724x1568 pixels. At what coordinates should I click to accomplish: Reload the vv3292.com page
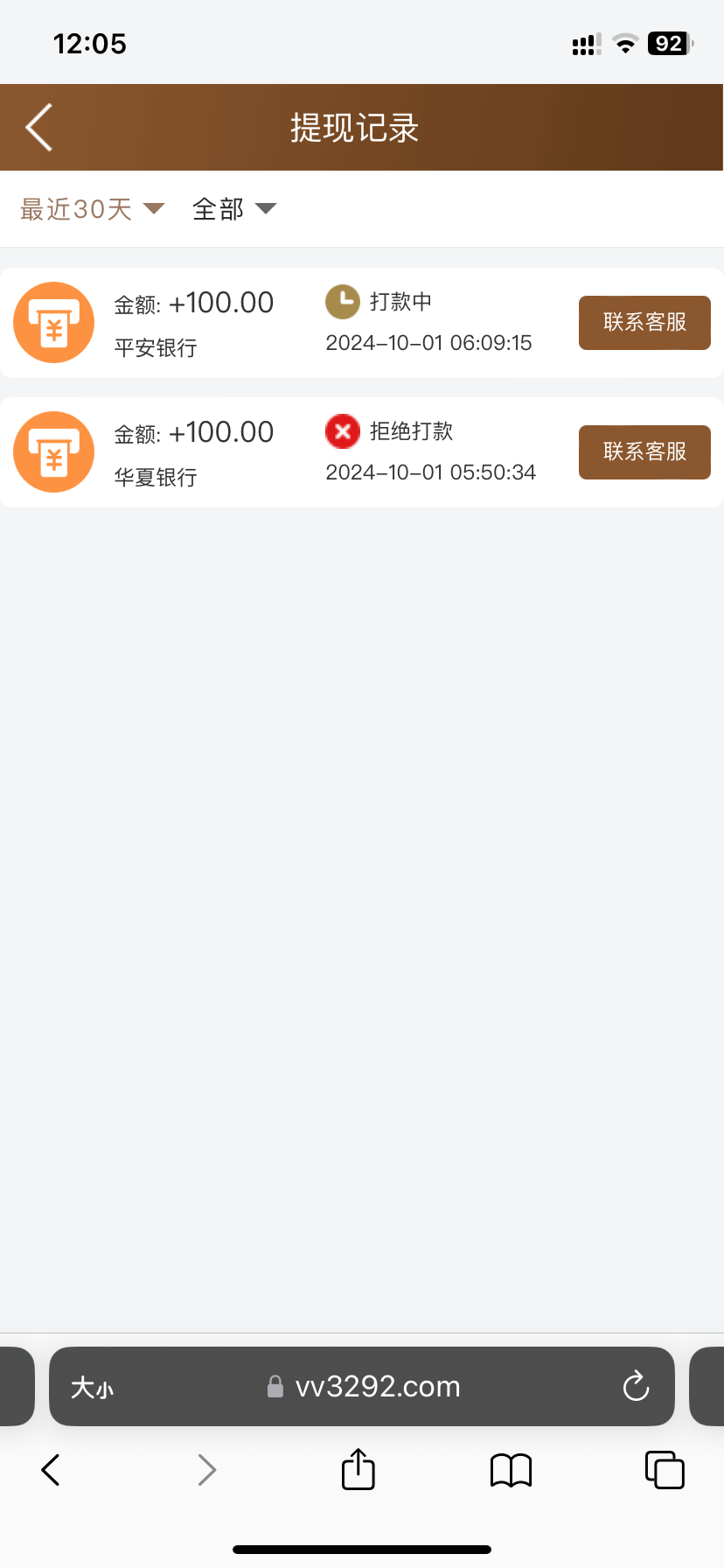click(x=636, y=1386)
